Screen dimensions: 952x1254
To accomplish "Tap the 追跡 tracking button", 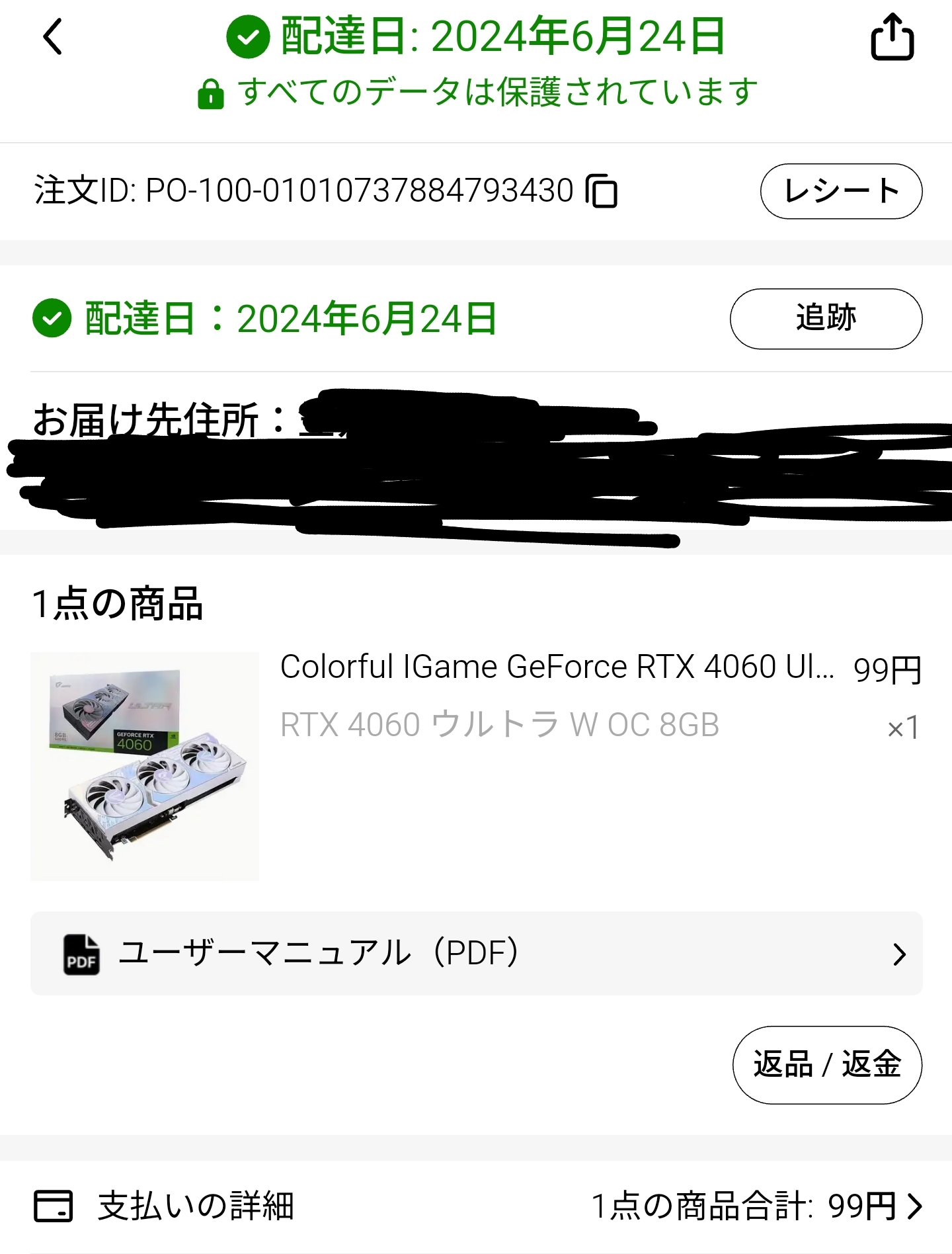I will click(826, 319).
